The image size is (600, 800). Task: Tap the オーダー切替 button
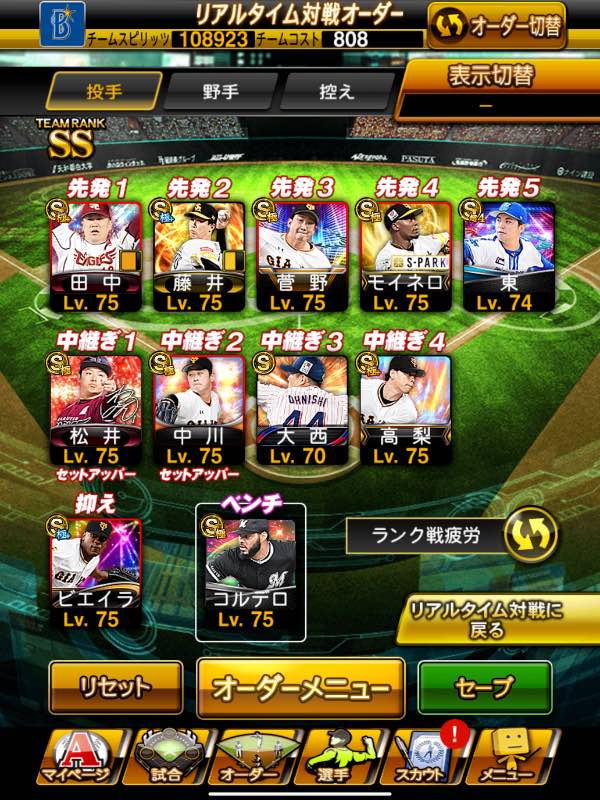(x=497, y=24)
